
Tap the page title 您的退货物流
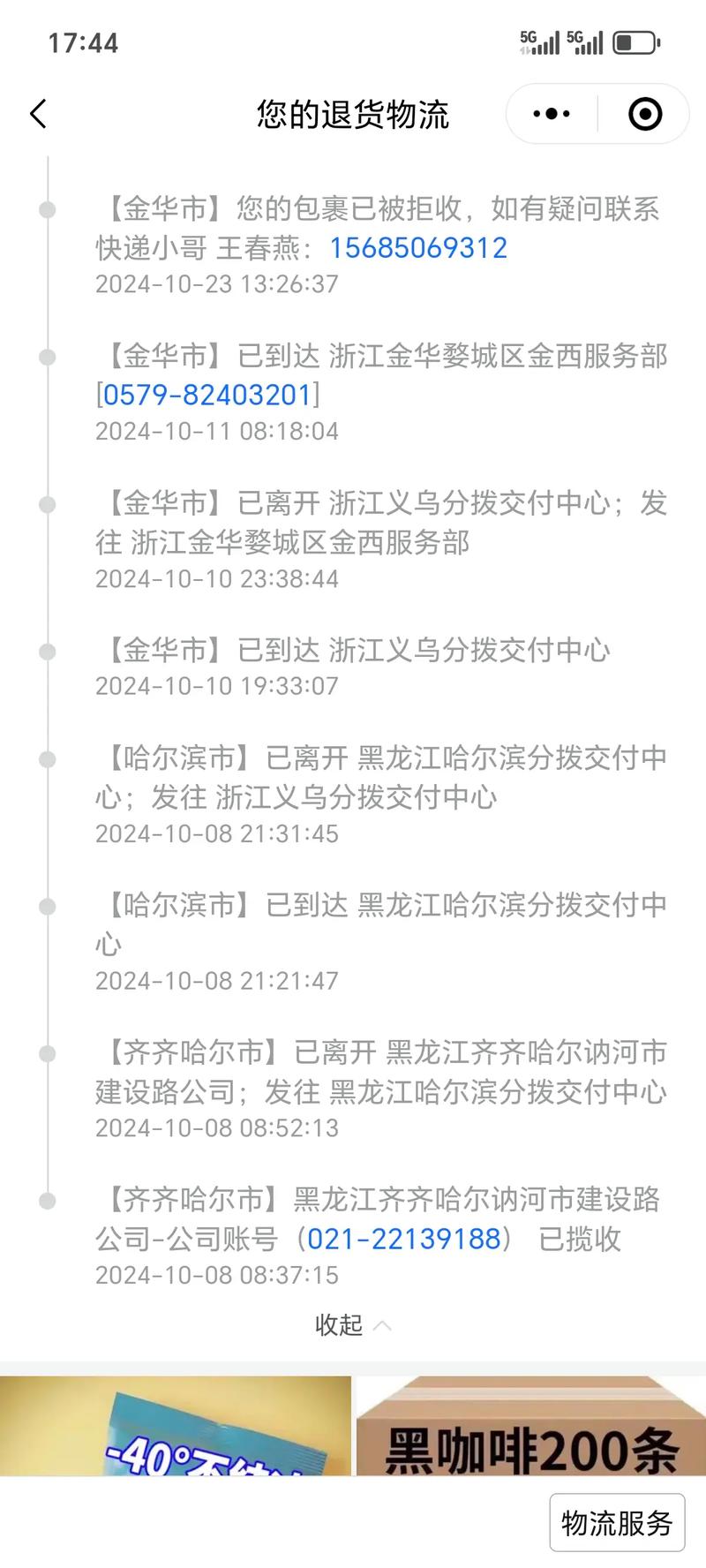[x=353, y=114]
